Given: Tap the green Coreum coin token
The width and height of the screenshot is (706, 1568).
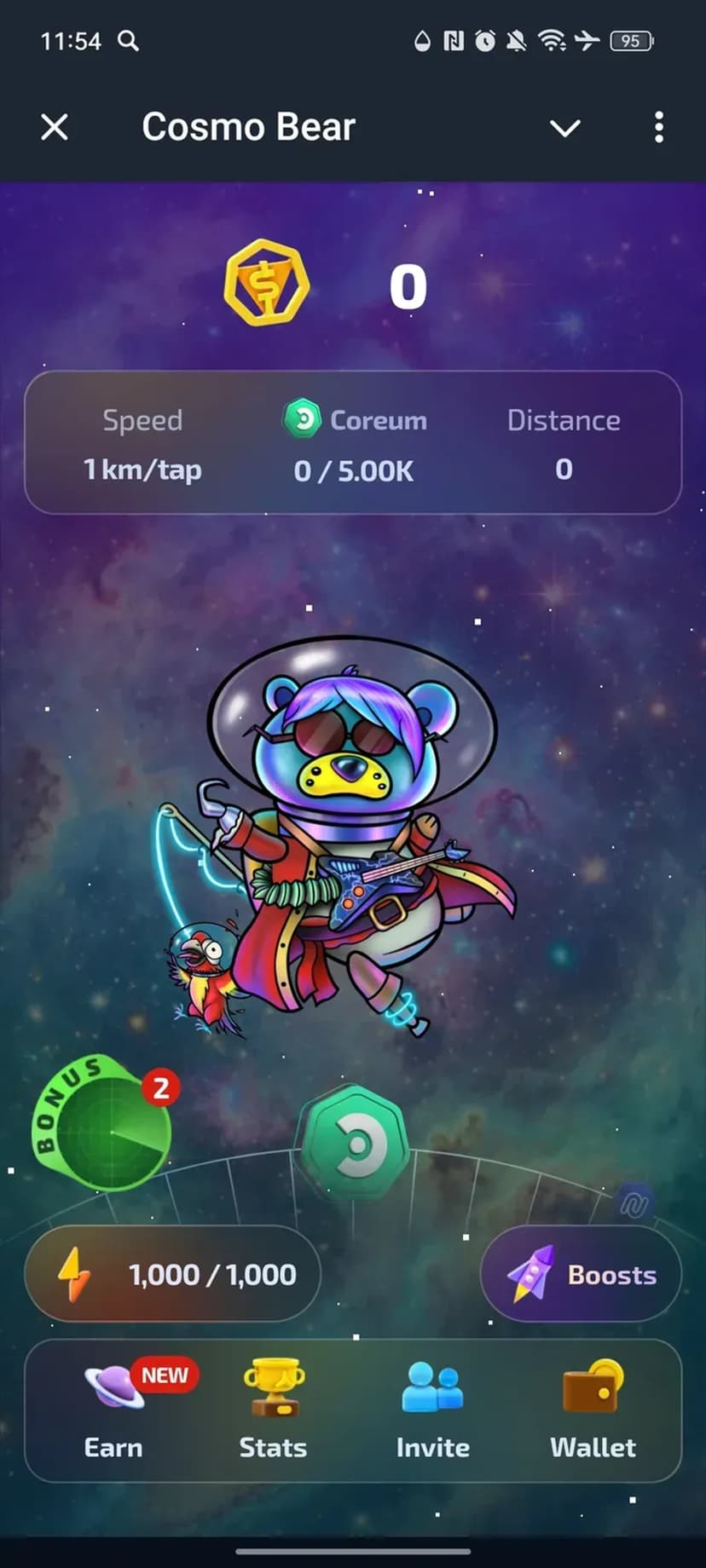Looking at the screenshot, I should (x=356, y=1144).
